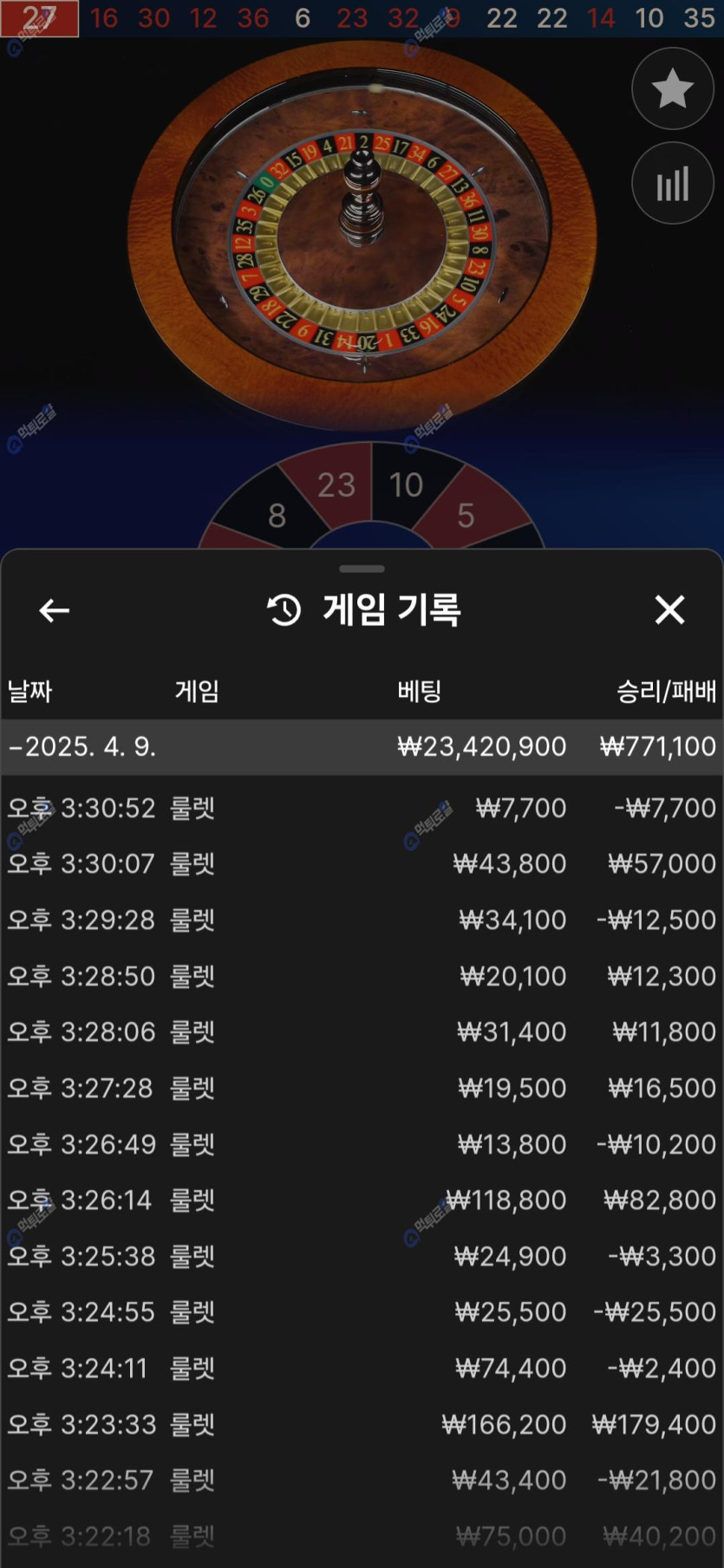The width and height of the screenshot is (724, 1568).
Task: View the 오후 3:27:28 roulette round
Action: [x=362, y=1088]
